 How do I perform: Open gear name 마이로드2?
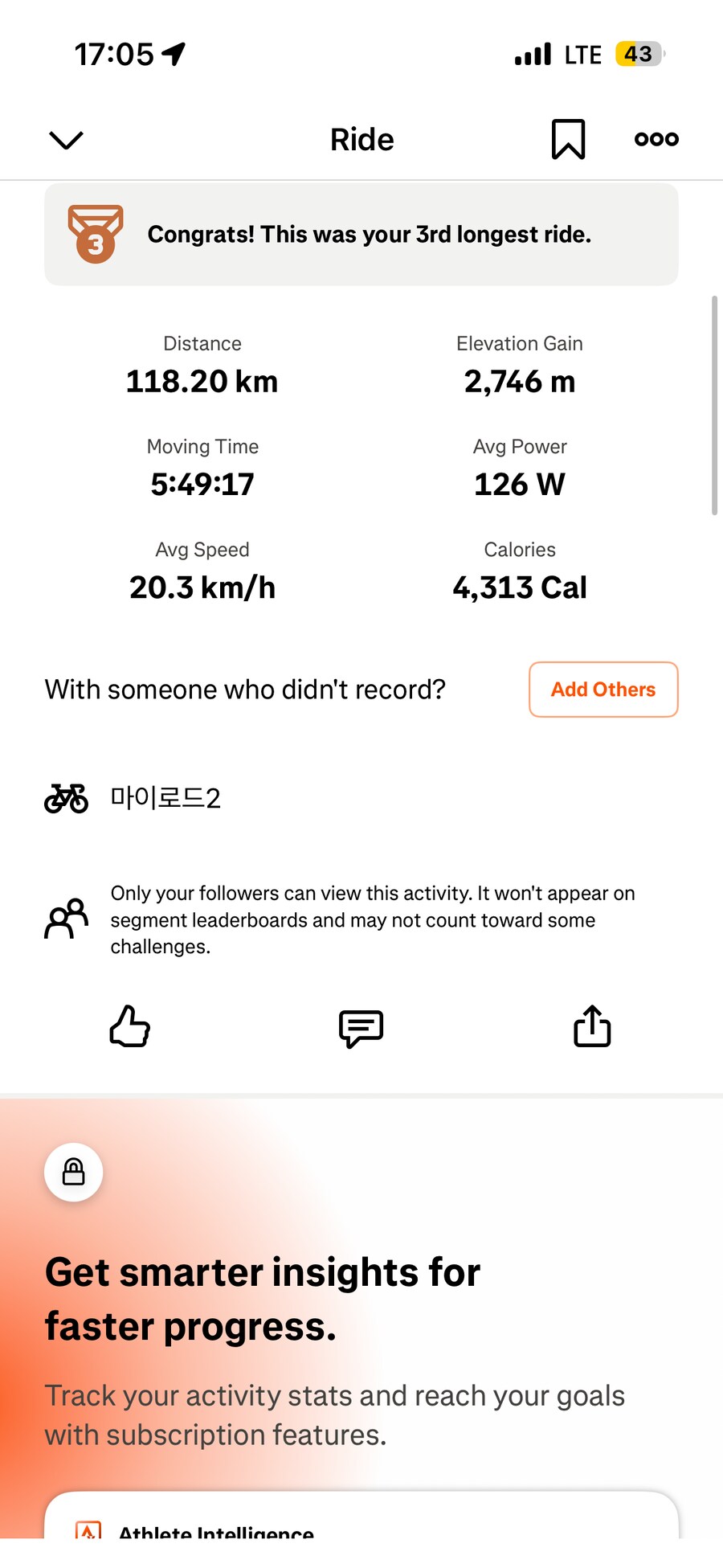[x=165, y=797]
